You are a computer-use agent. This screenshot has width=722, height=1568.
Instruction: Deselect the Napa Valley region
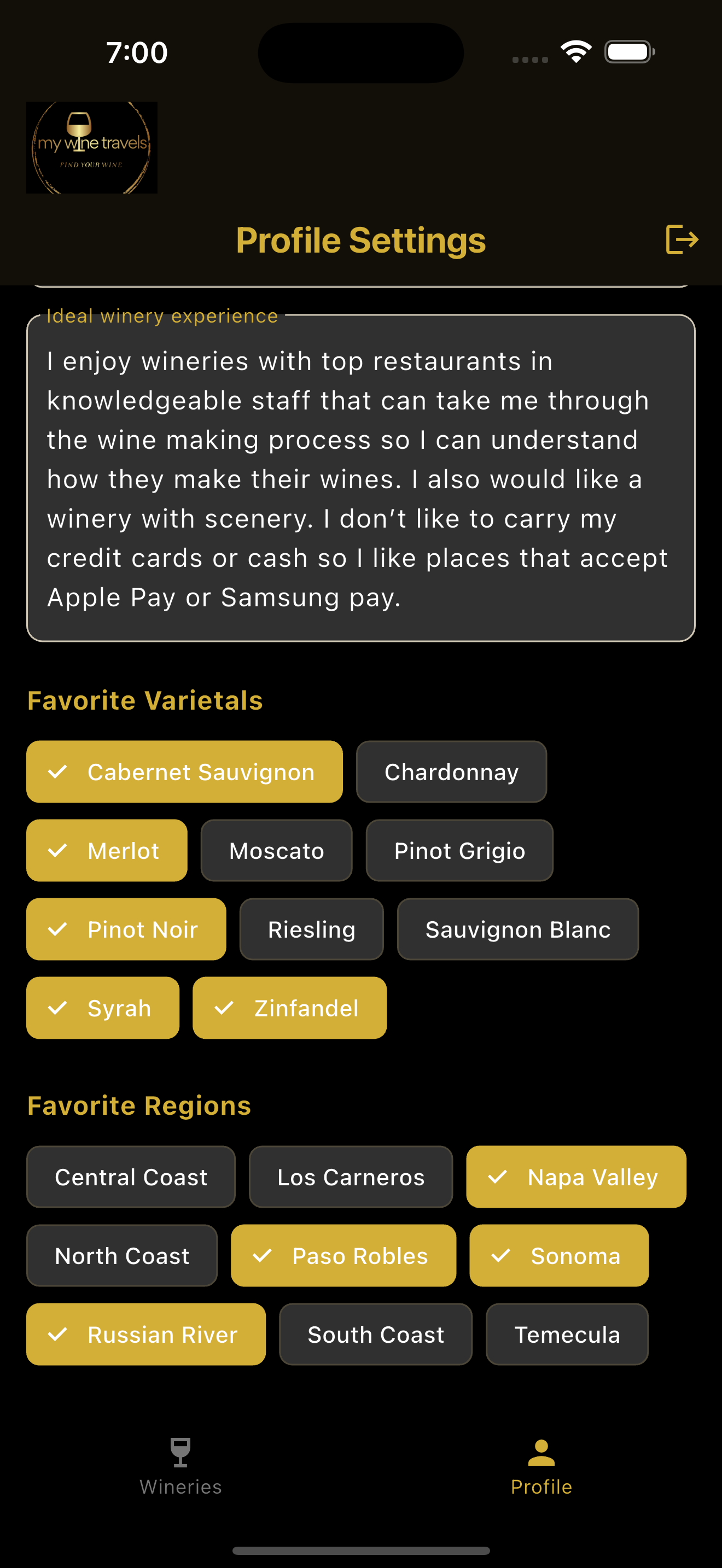pos(576,1177)
